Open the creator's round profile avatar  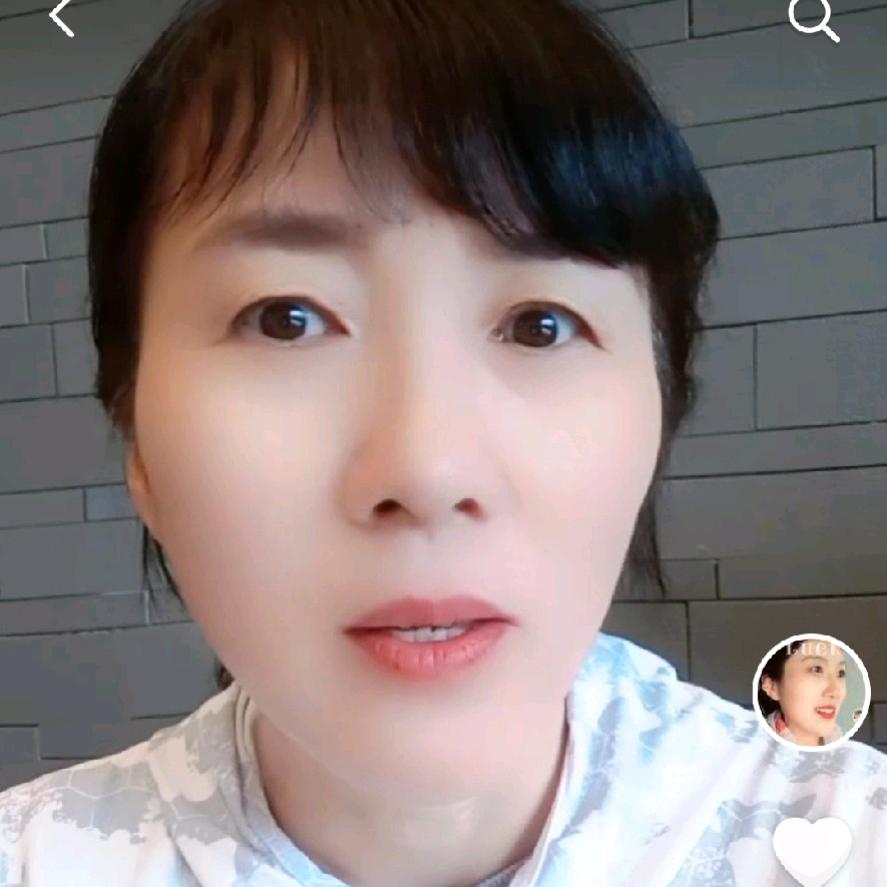point(811,692)
